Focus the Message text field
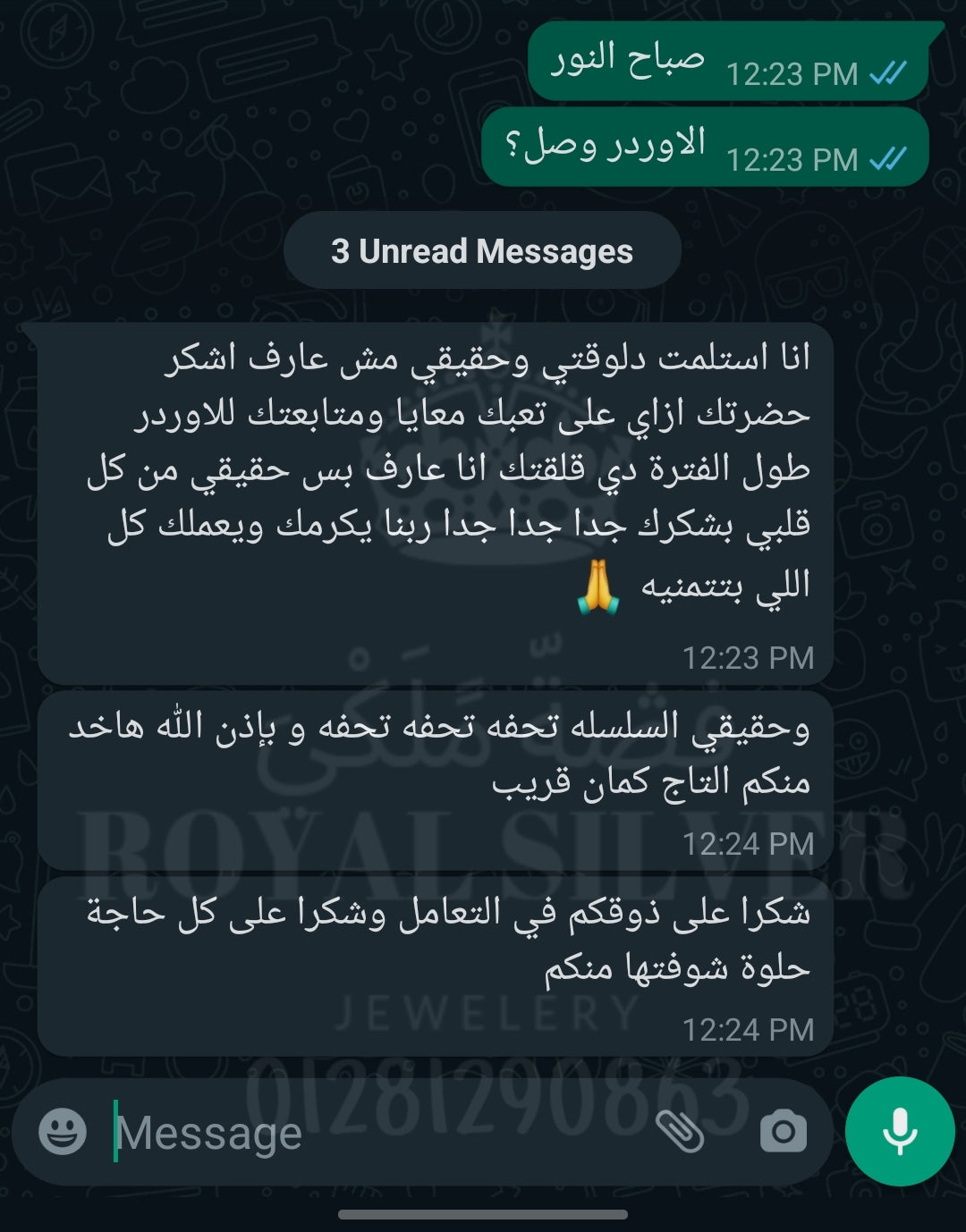 [x=358, y=1133]
